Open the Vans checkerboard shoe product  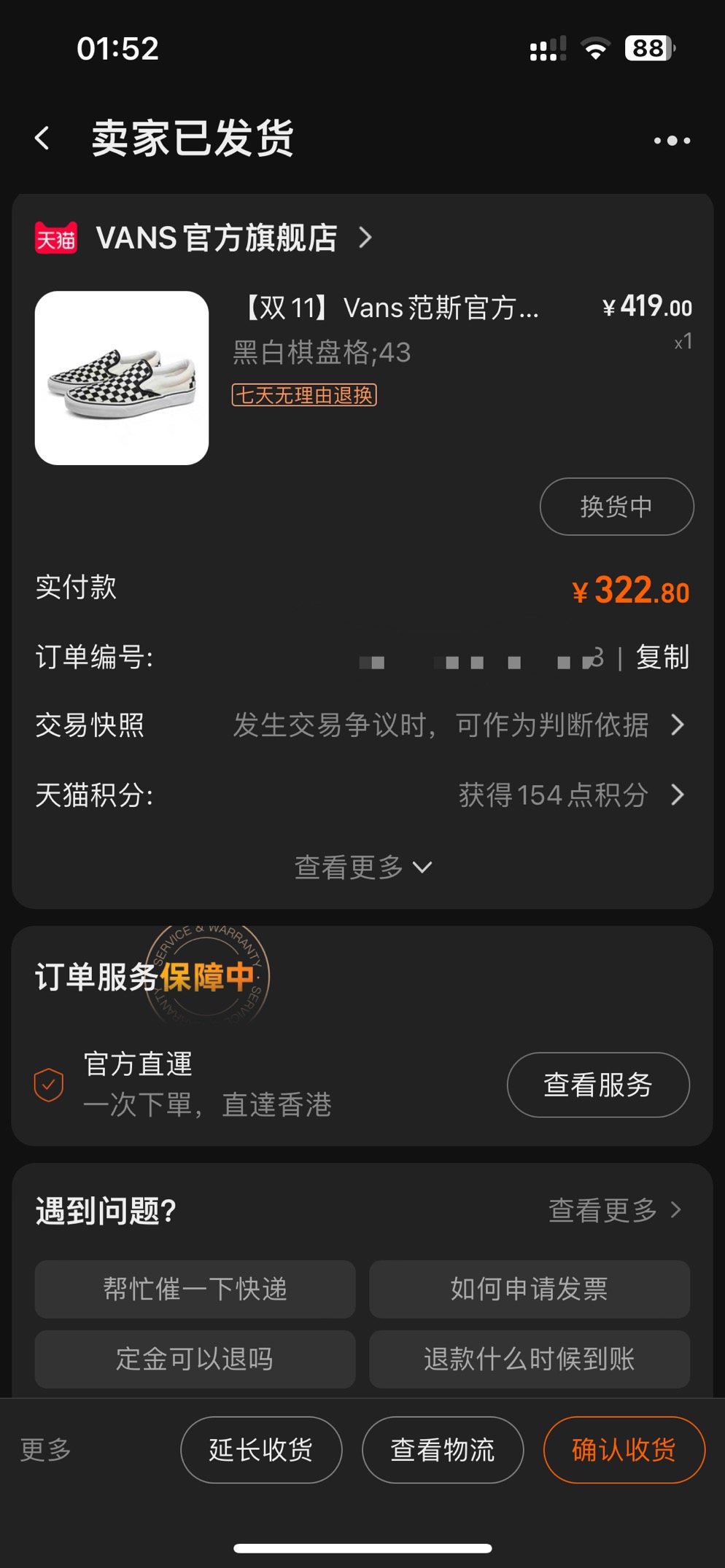122,378
